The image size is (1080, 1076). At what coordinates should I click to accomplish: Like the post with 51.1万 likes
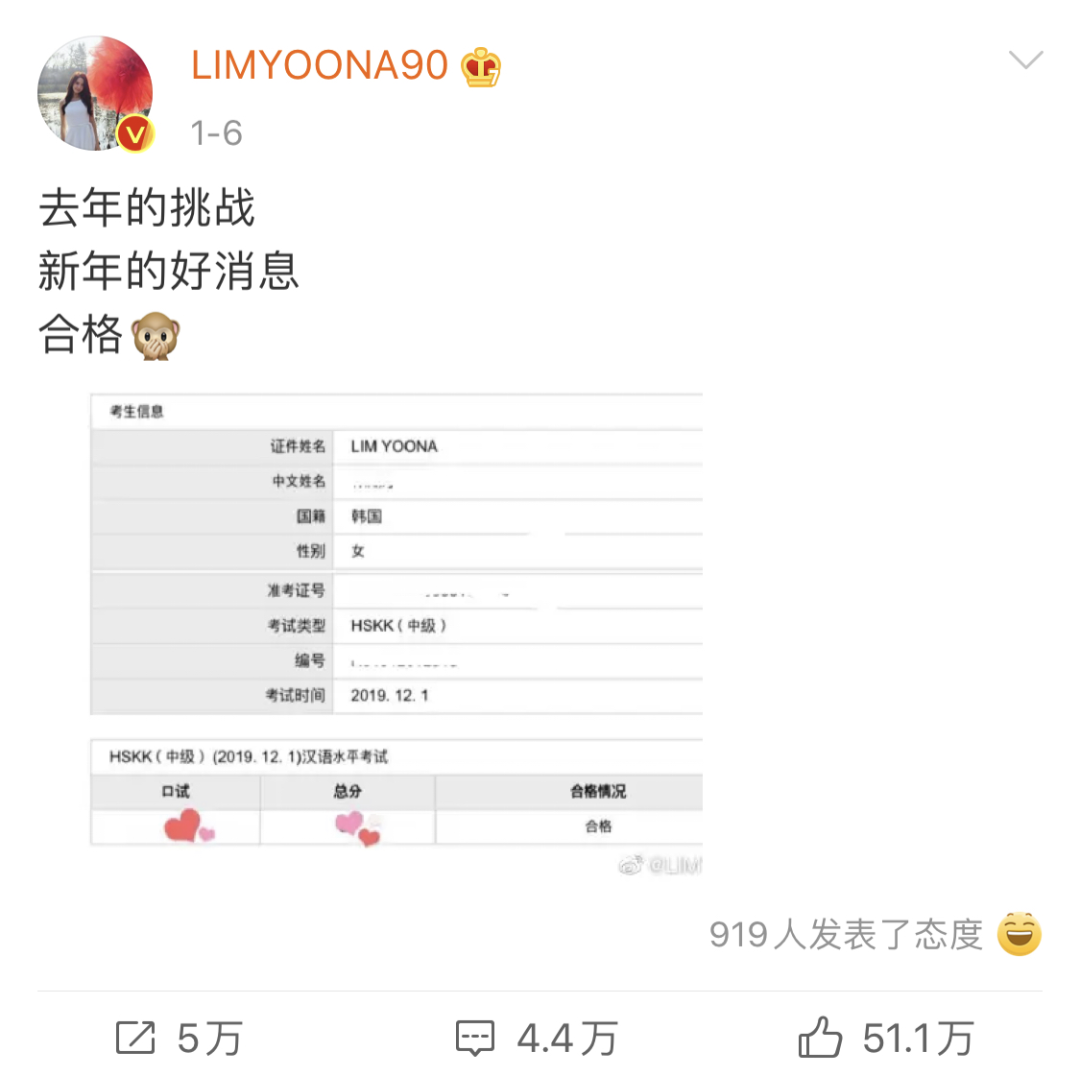(885, 1038)
